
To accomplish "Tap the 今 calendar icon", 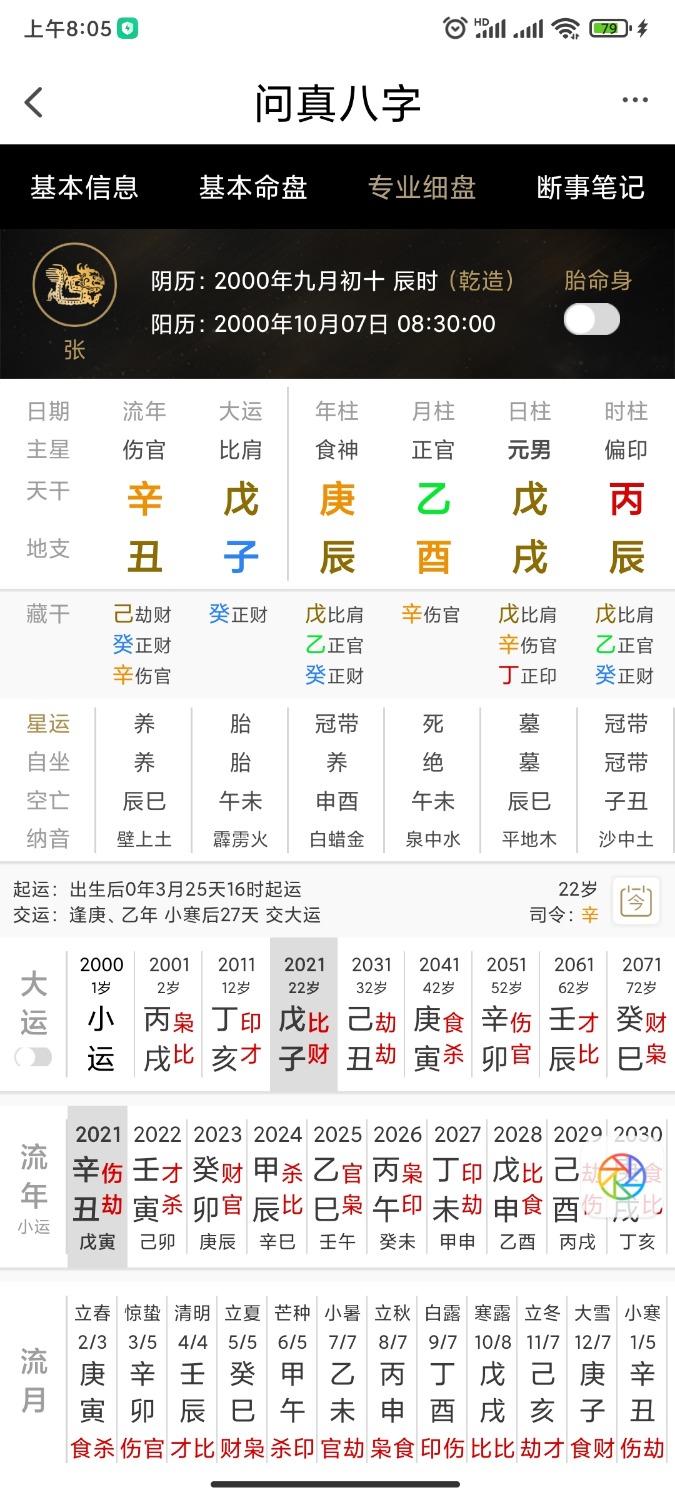I will 635,901.
